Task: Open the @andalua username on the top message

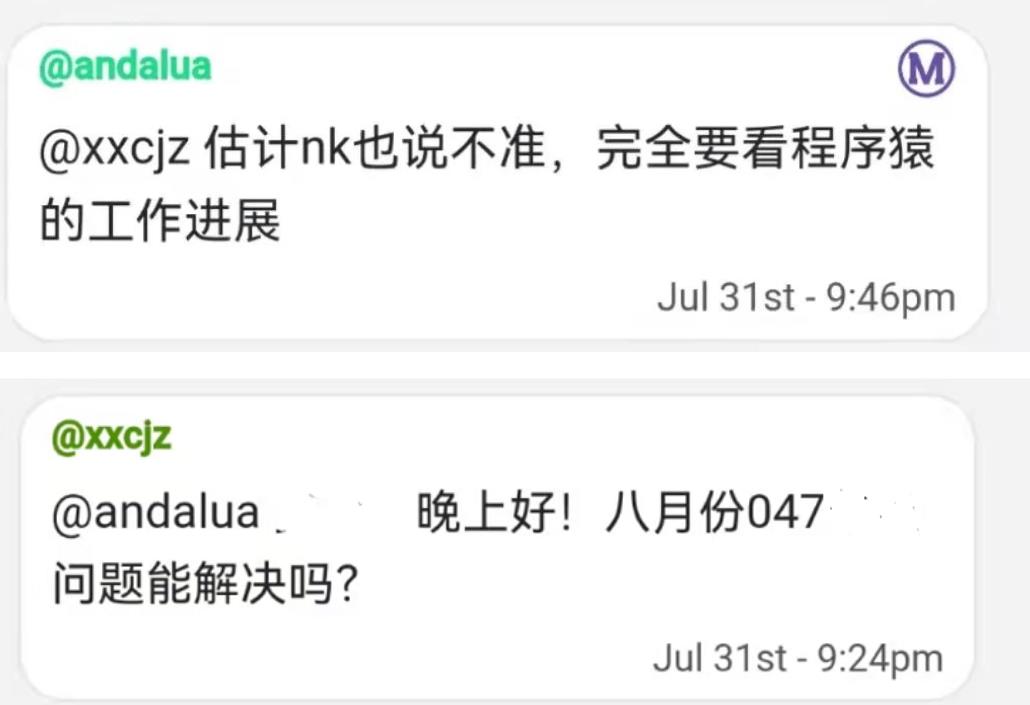Action: coord(125,66)
